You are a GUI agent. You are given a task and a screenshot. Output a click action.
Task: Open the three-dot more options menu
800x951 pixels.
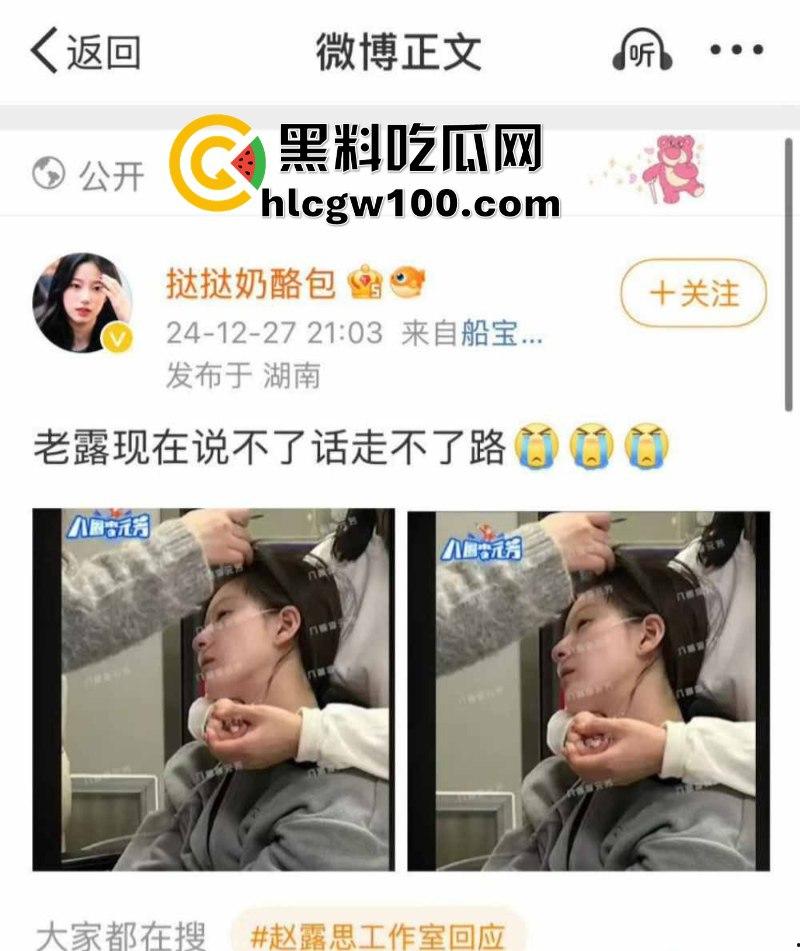click(737, 48)
